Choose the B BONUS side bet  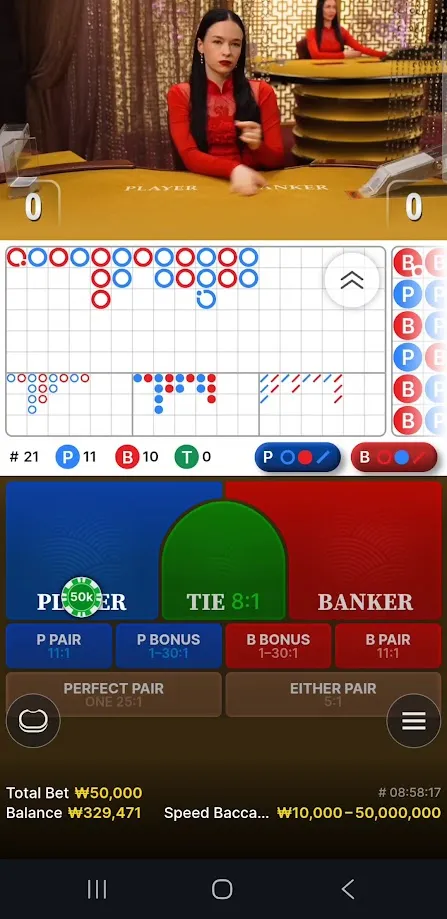point(278,646)
